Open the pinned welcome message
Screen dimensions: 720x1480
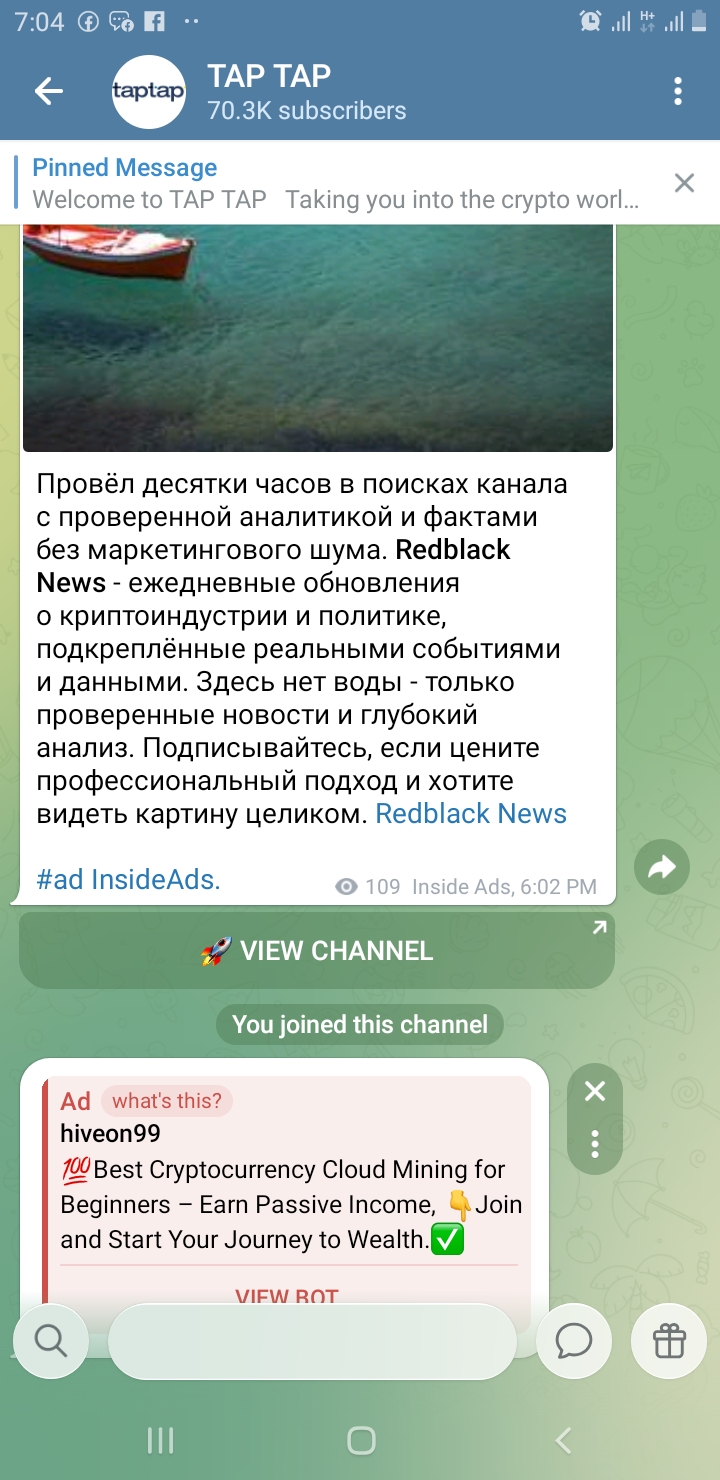(x=335, y=183)
